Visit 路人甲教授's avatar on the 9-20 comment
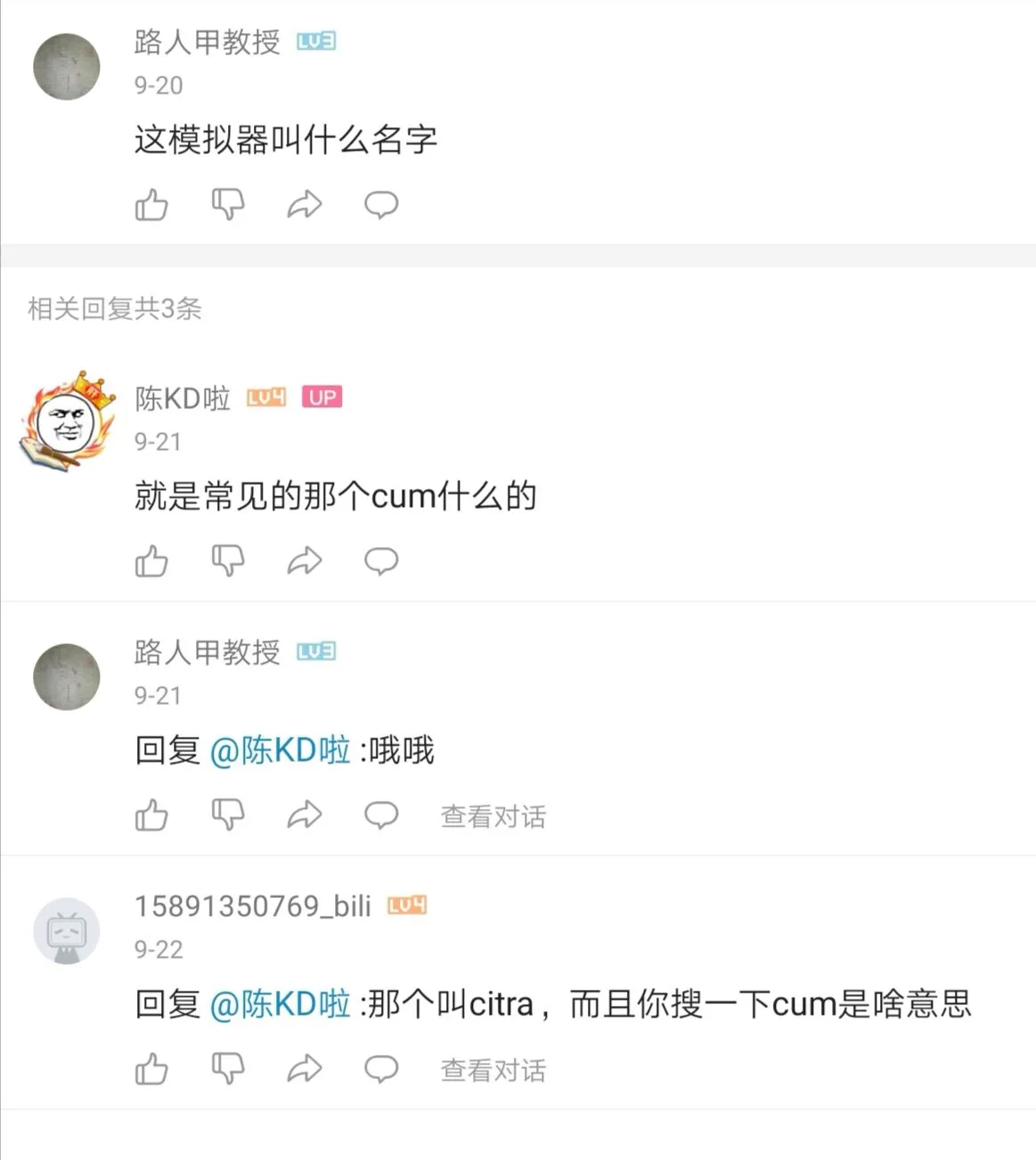The image size is (1036, 1160). 67,67
